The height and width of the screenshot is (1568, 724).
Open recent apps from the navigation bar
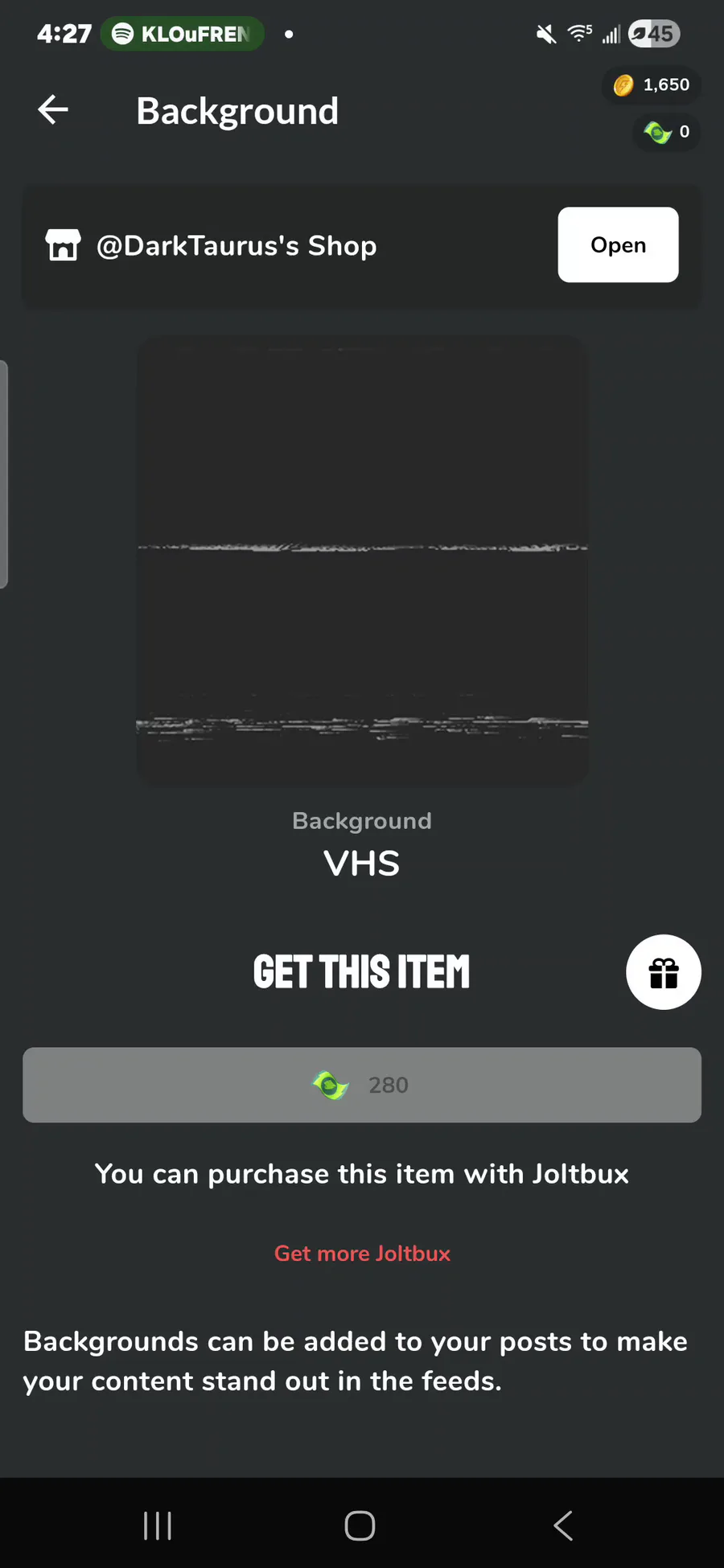pos(158,1525)
